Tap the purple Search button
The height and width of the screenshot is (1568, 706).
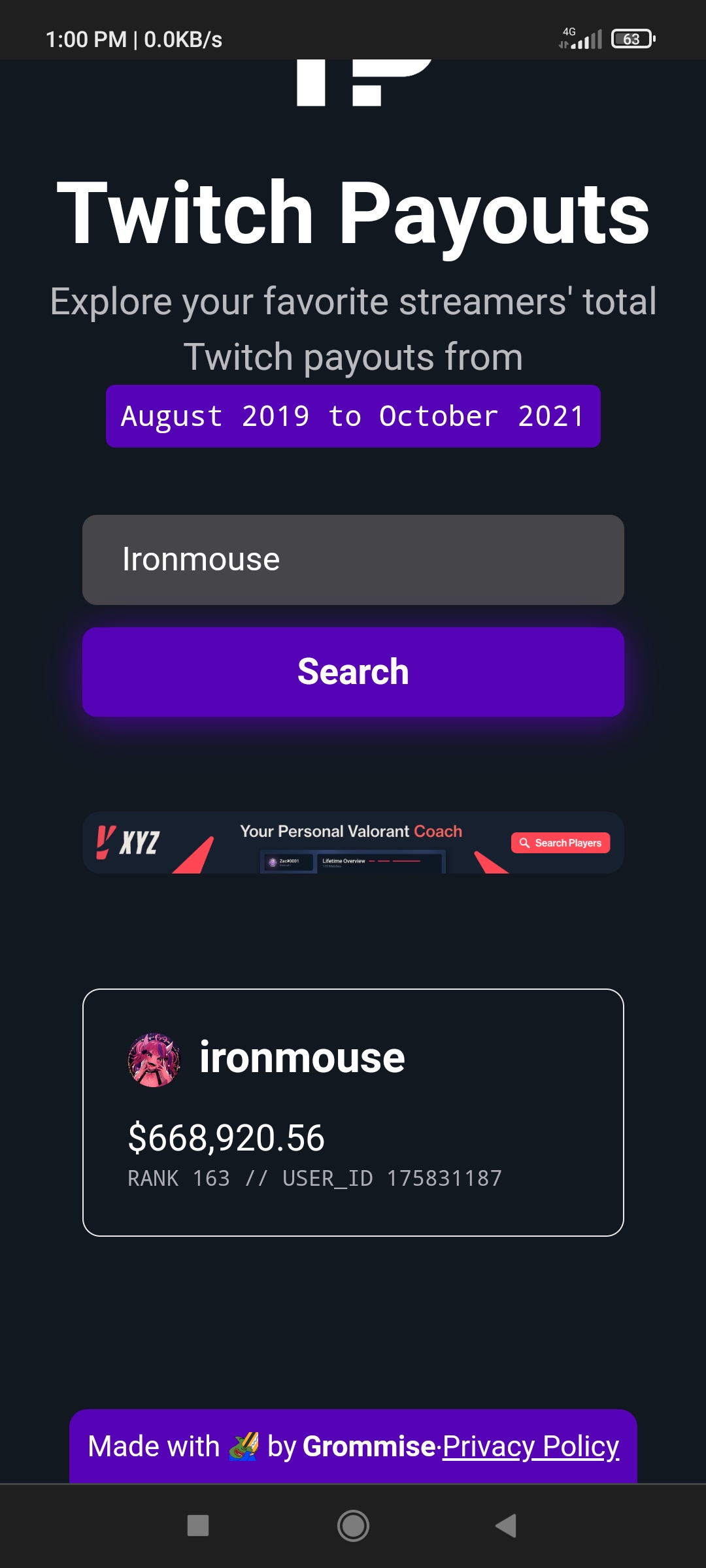[x=353, y=672]
